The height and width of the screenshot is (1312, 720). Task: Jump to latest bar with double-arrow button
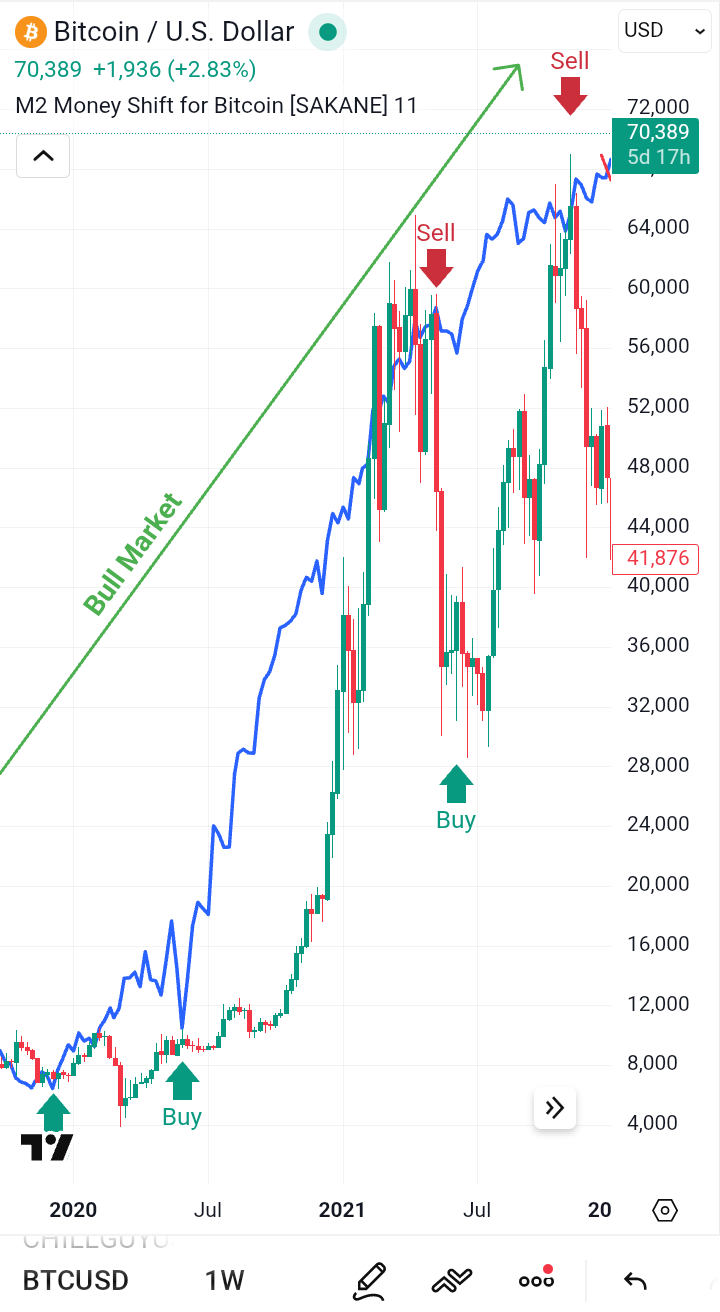pyautogui.click(x=555, y=1107)
